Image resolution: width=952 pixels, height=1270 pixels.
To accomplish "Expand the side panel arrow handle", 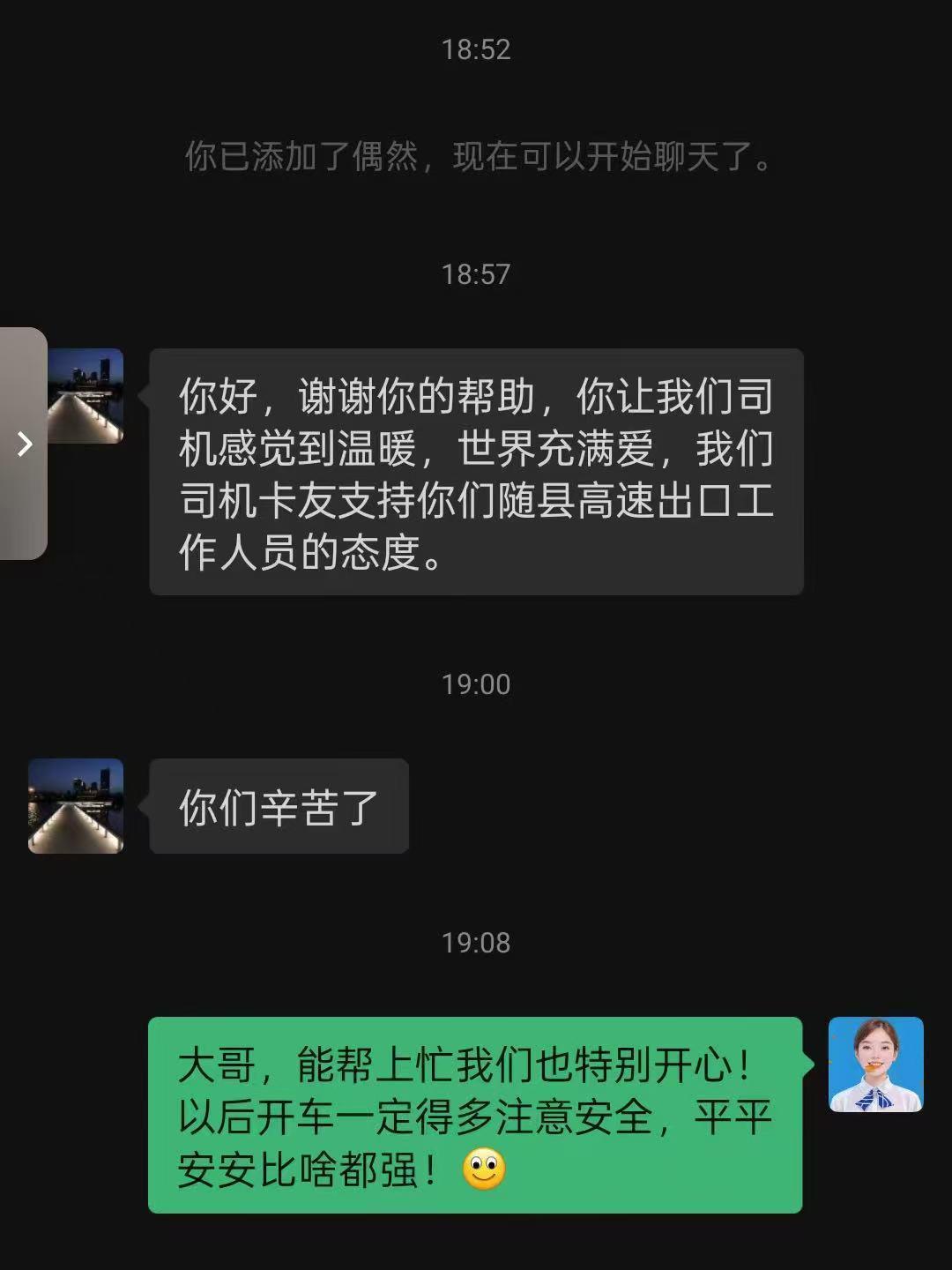I will coord(24,444).
